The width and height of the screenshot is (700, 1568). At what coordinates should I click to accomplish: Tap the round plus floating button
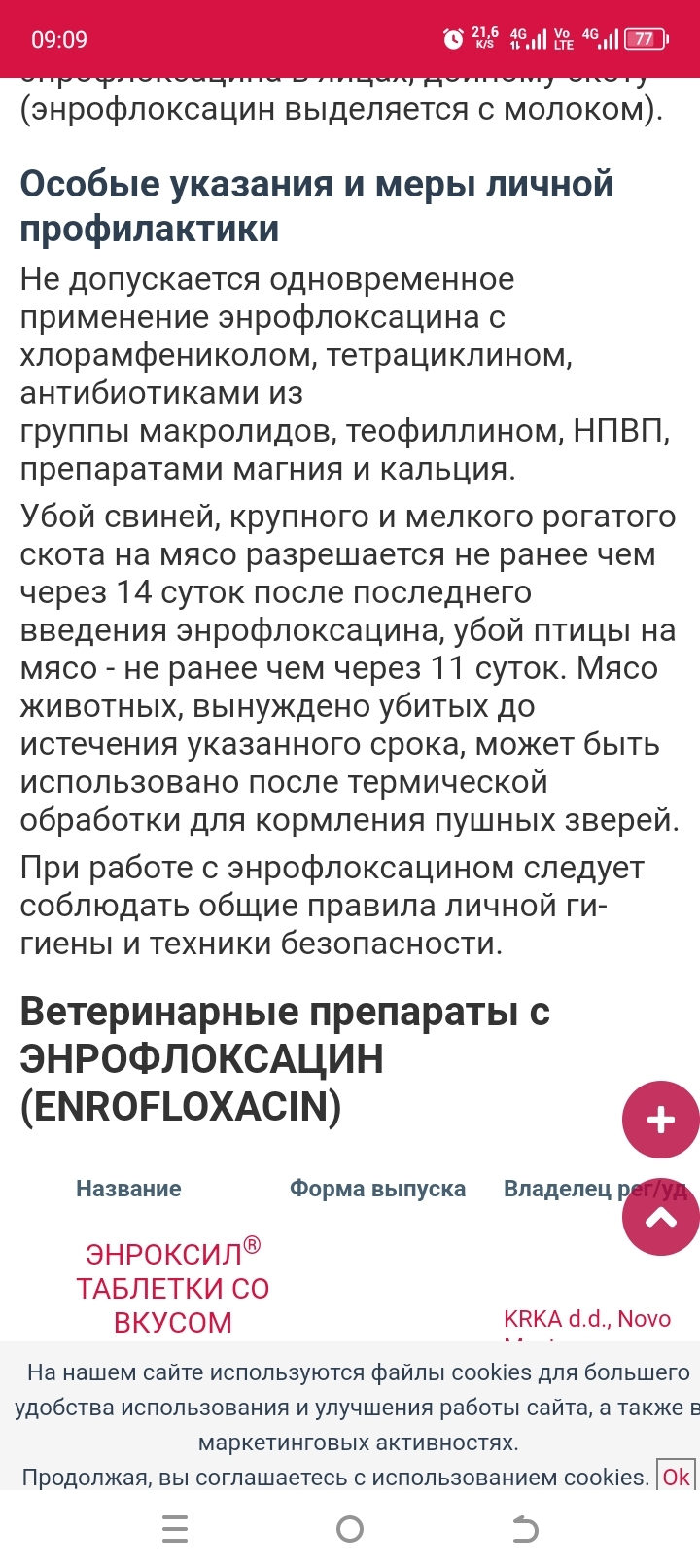pos(661,1120)
